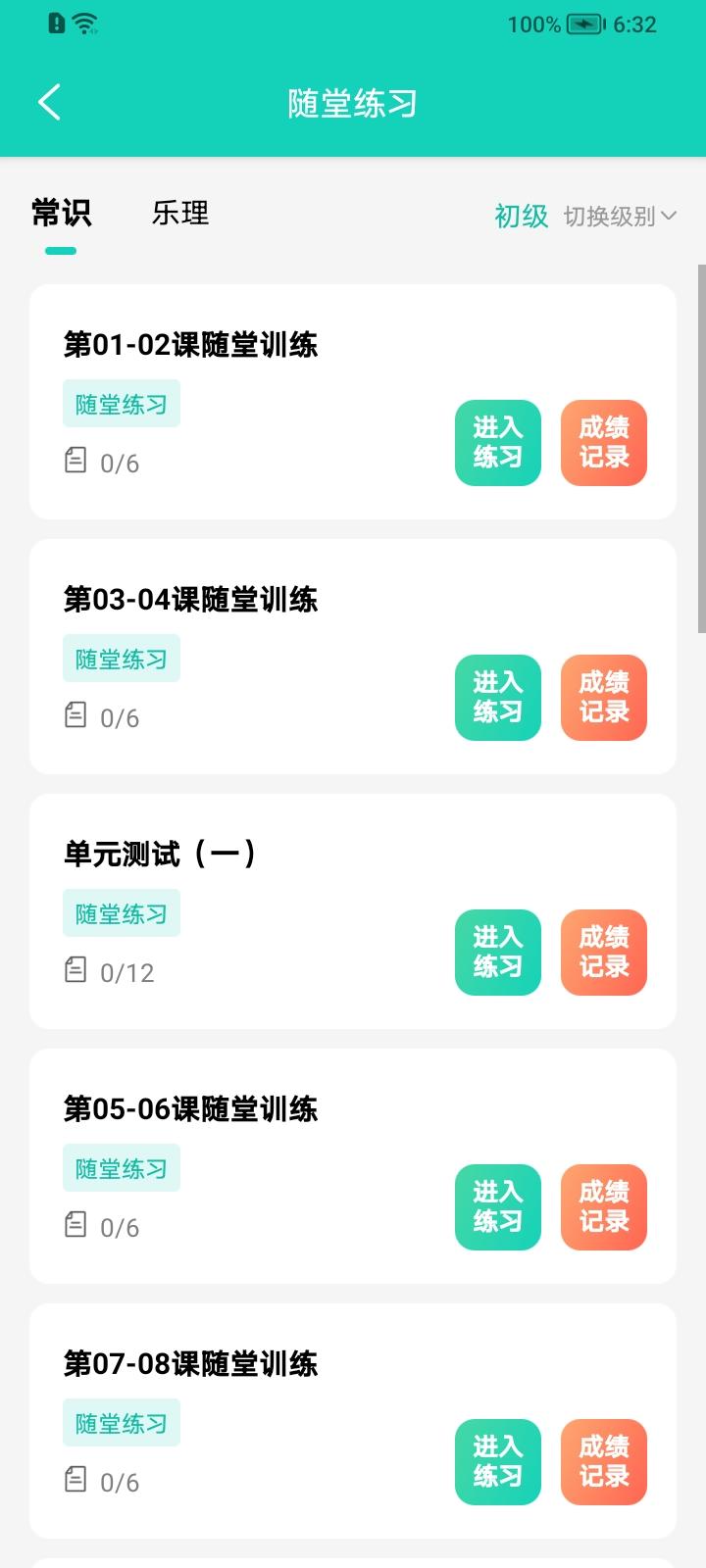Open 进入练习 for 第03-04课随堂训练
This screenshot has width=706, height=1568.
(497, 698)
